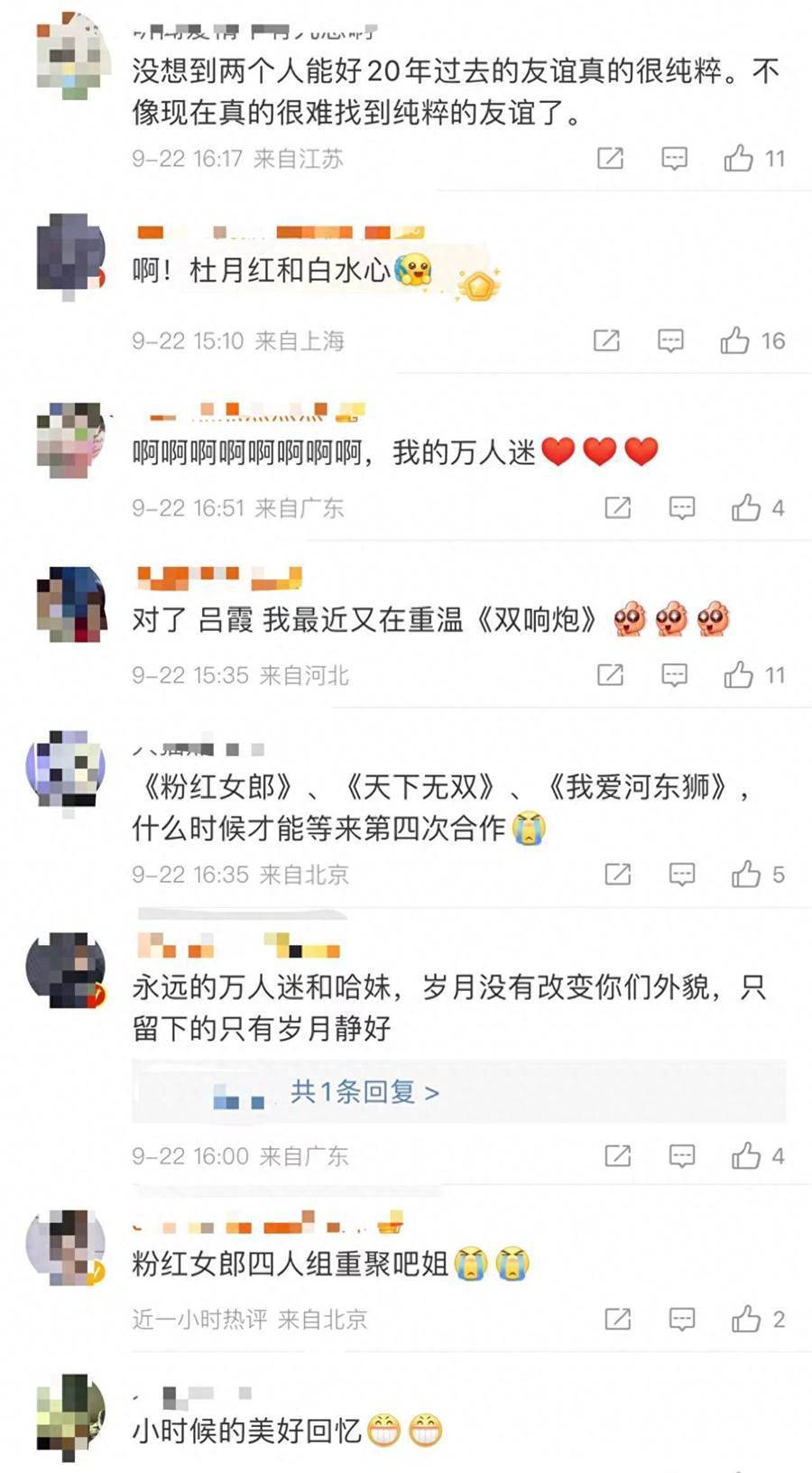This screenshot has width=812, height=1473.
Task: Share the comment mentioning 《双响炮》
Action: [x=611, y=675]
